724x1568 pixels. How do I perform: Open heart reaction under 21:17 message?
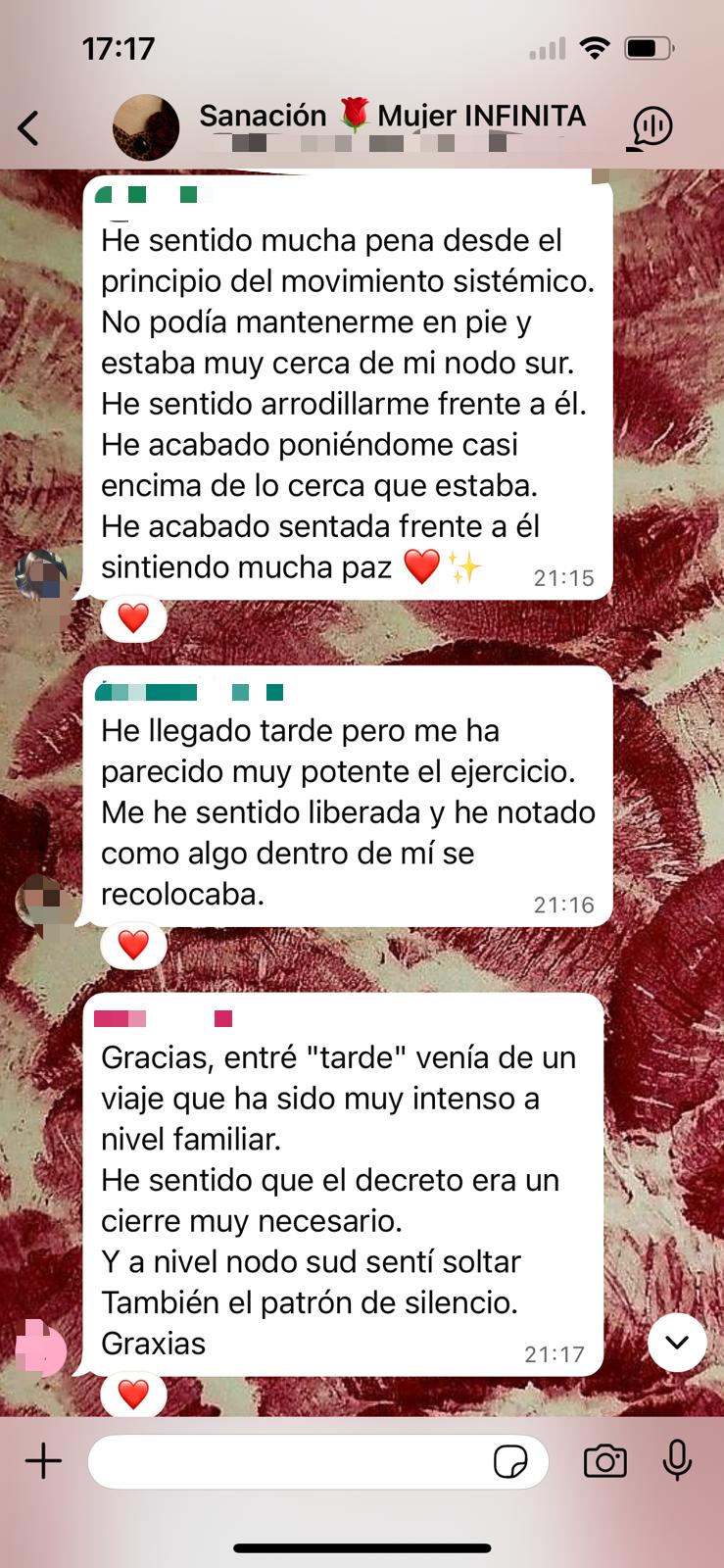133,1394
